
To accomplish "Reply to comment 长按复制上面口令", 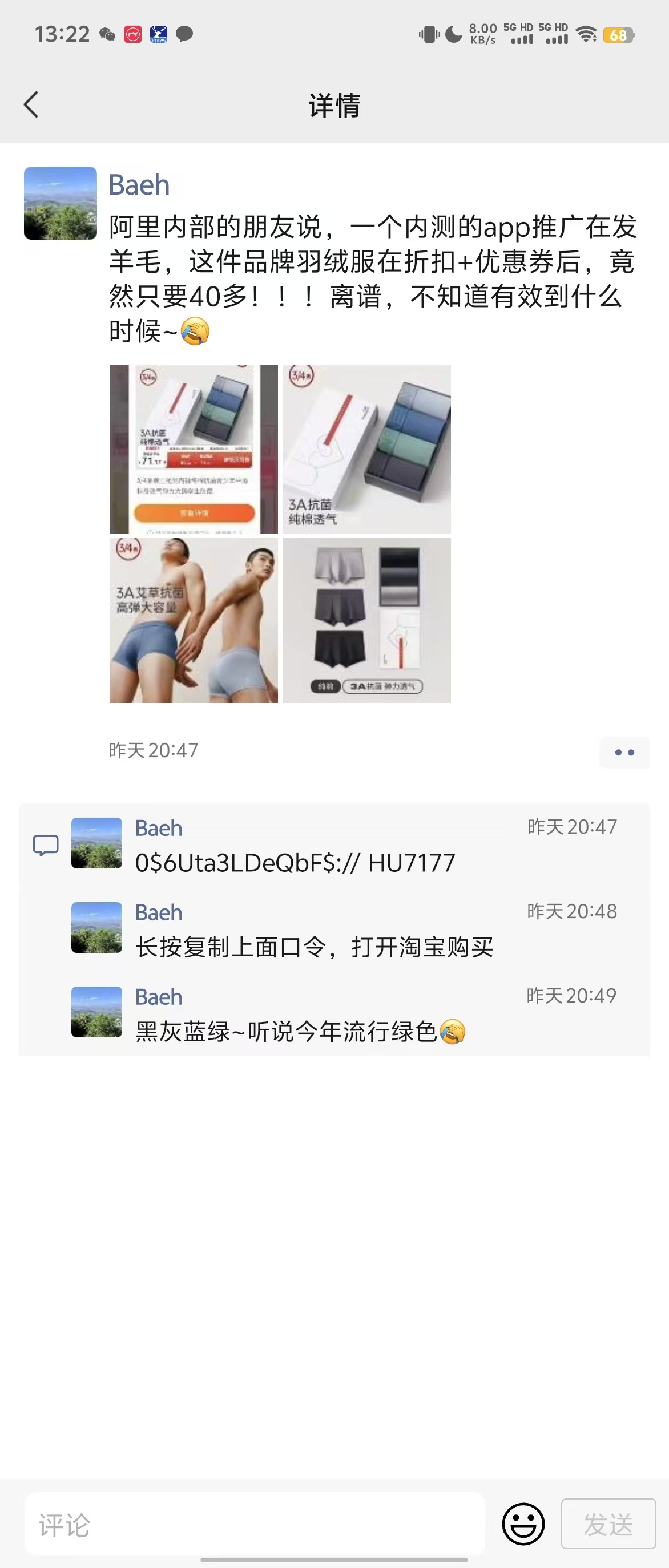I will tap(313, 947).
